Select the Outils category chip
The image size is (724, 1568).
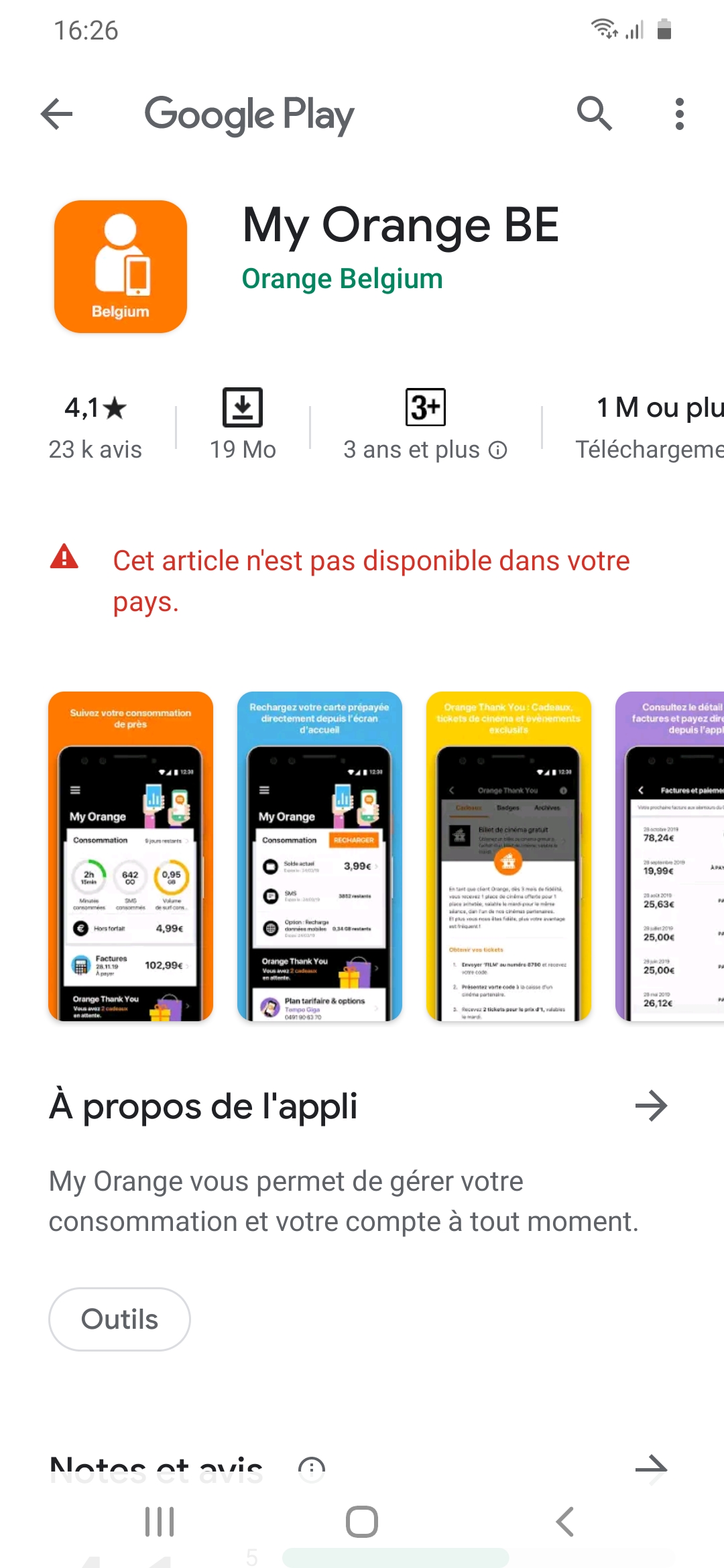click(x=119, y=1319)
